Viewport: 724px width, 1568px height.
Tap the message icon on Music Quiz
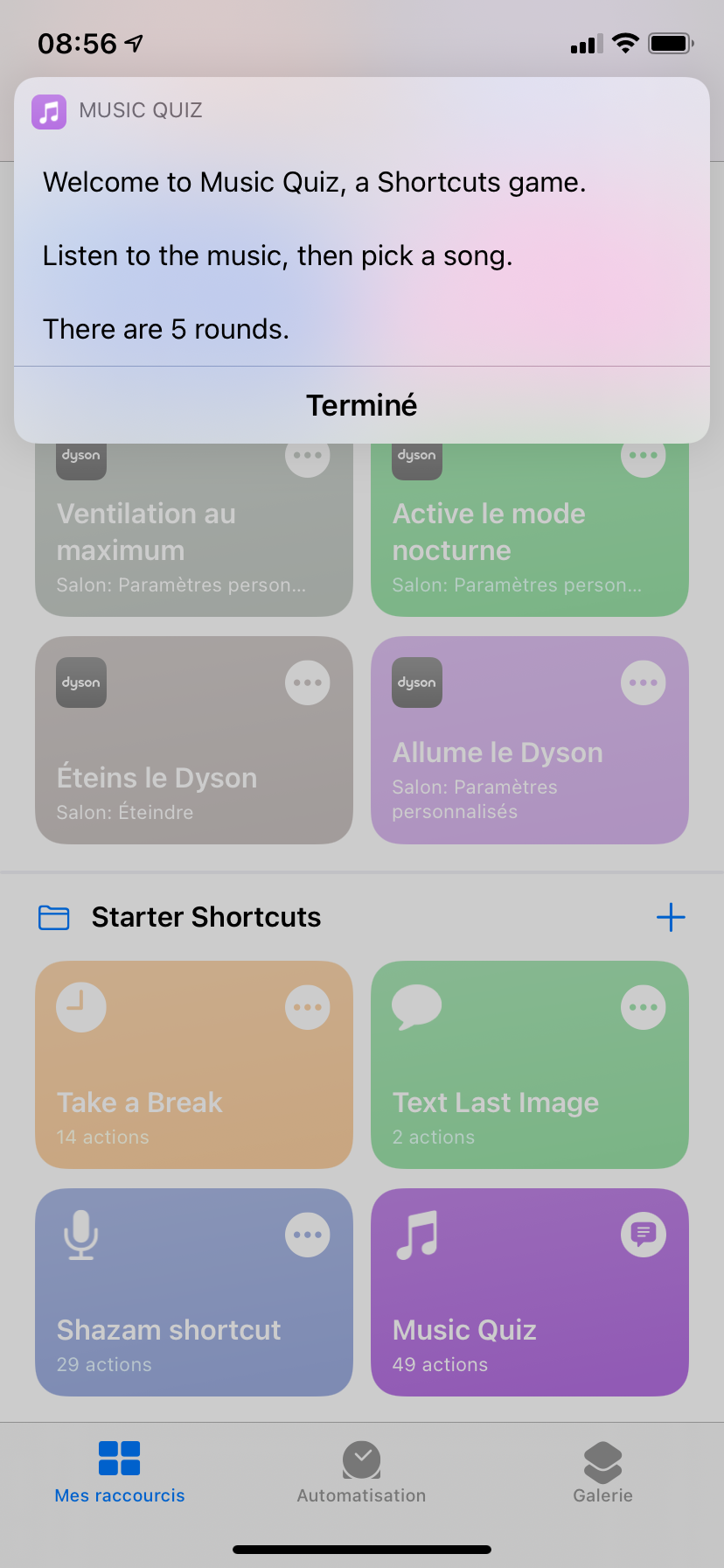(644, 1235)
